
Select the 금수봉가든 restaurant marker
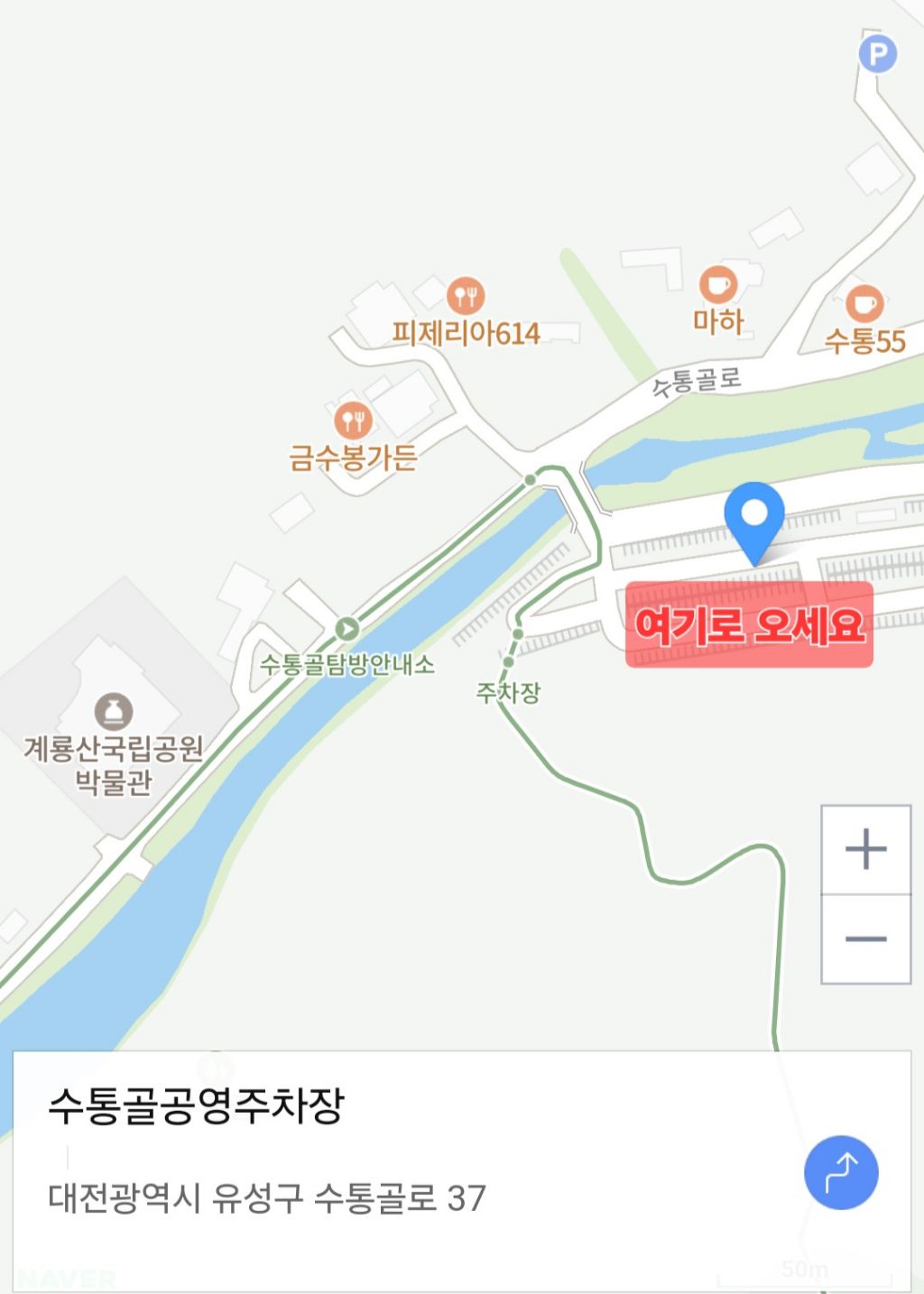(x=353, y=420)
